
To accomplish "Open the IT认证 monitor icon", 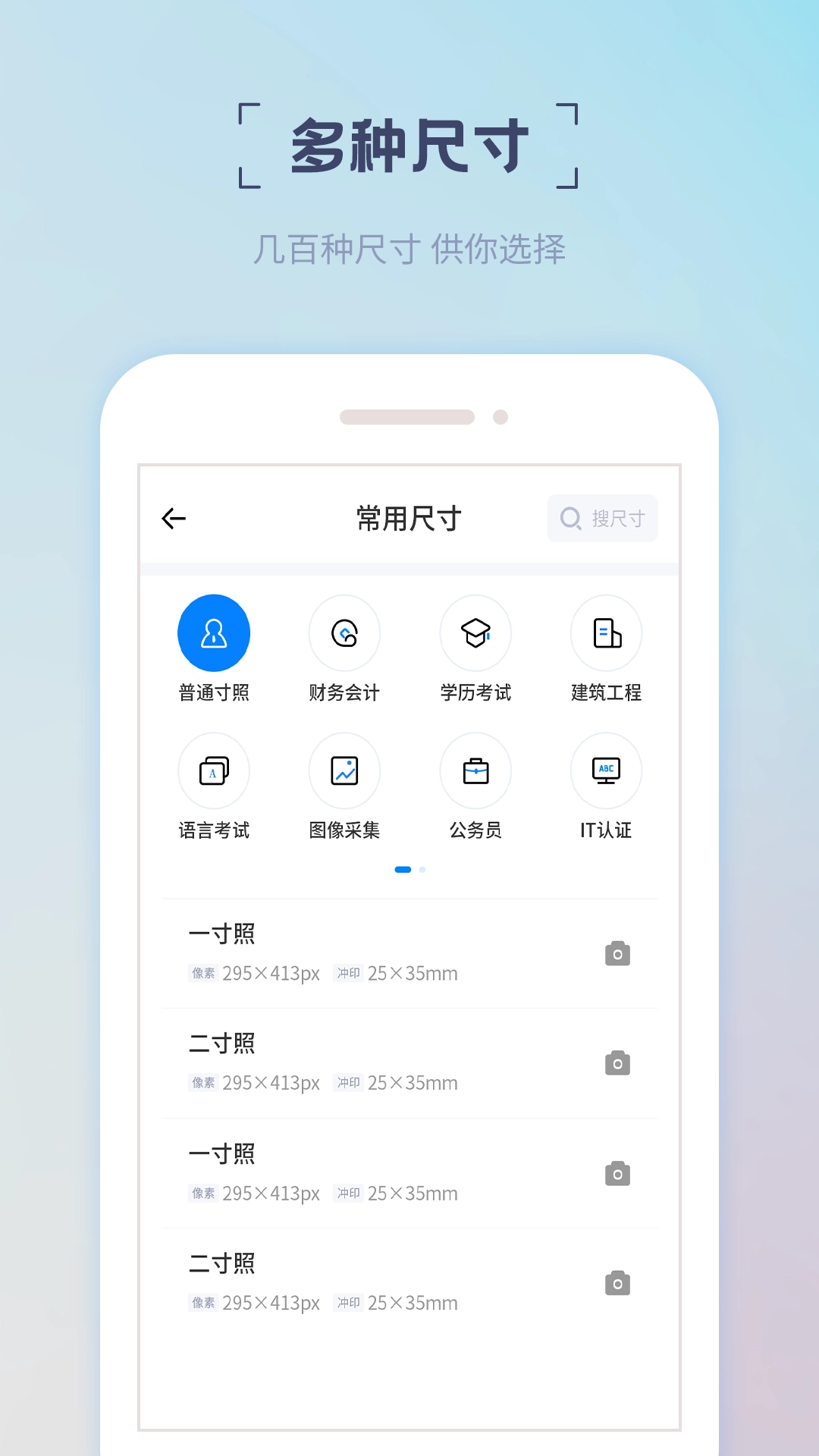I will tap(606, 770).
